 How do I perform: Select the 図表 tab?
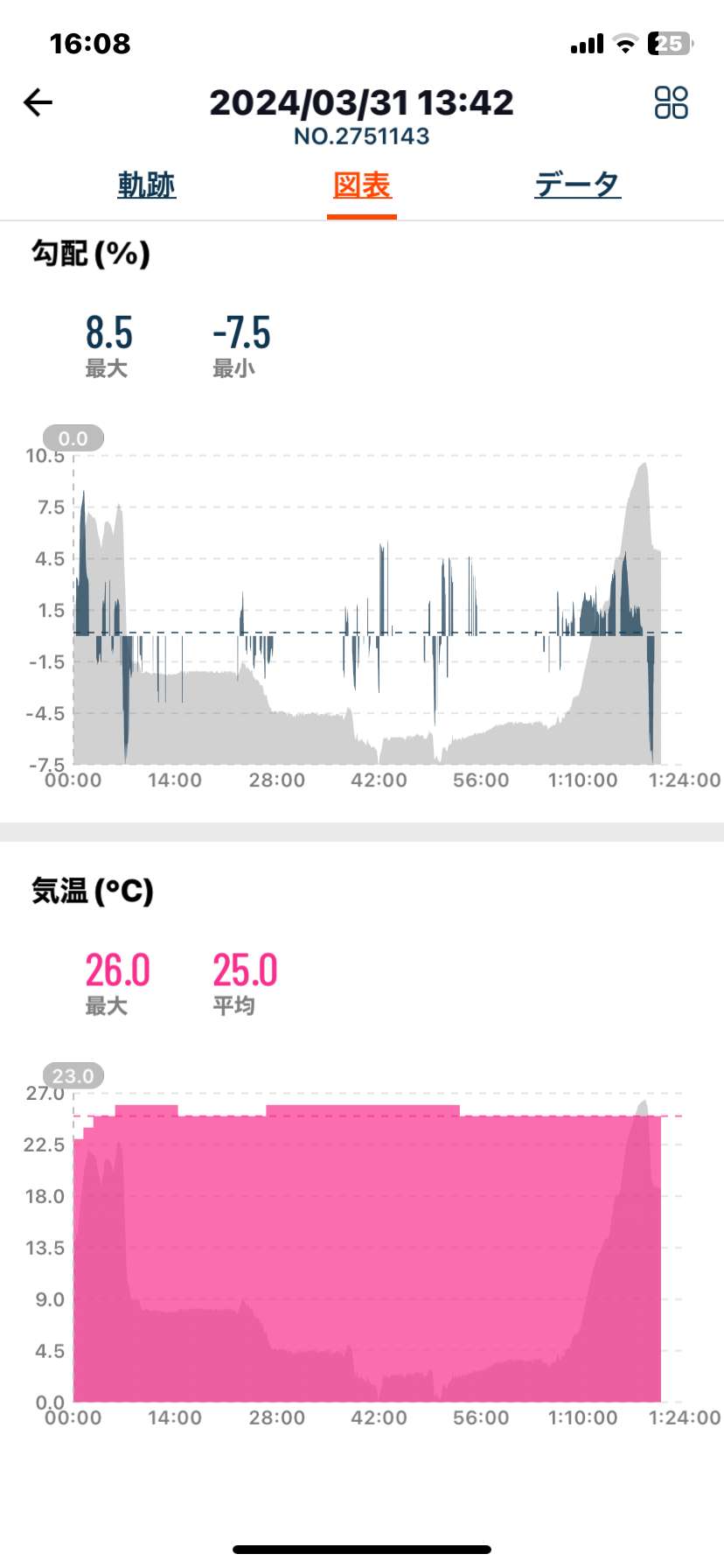tap(362, 185)
